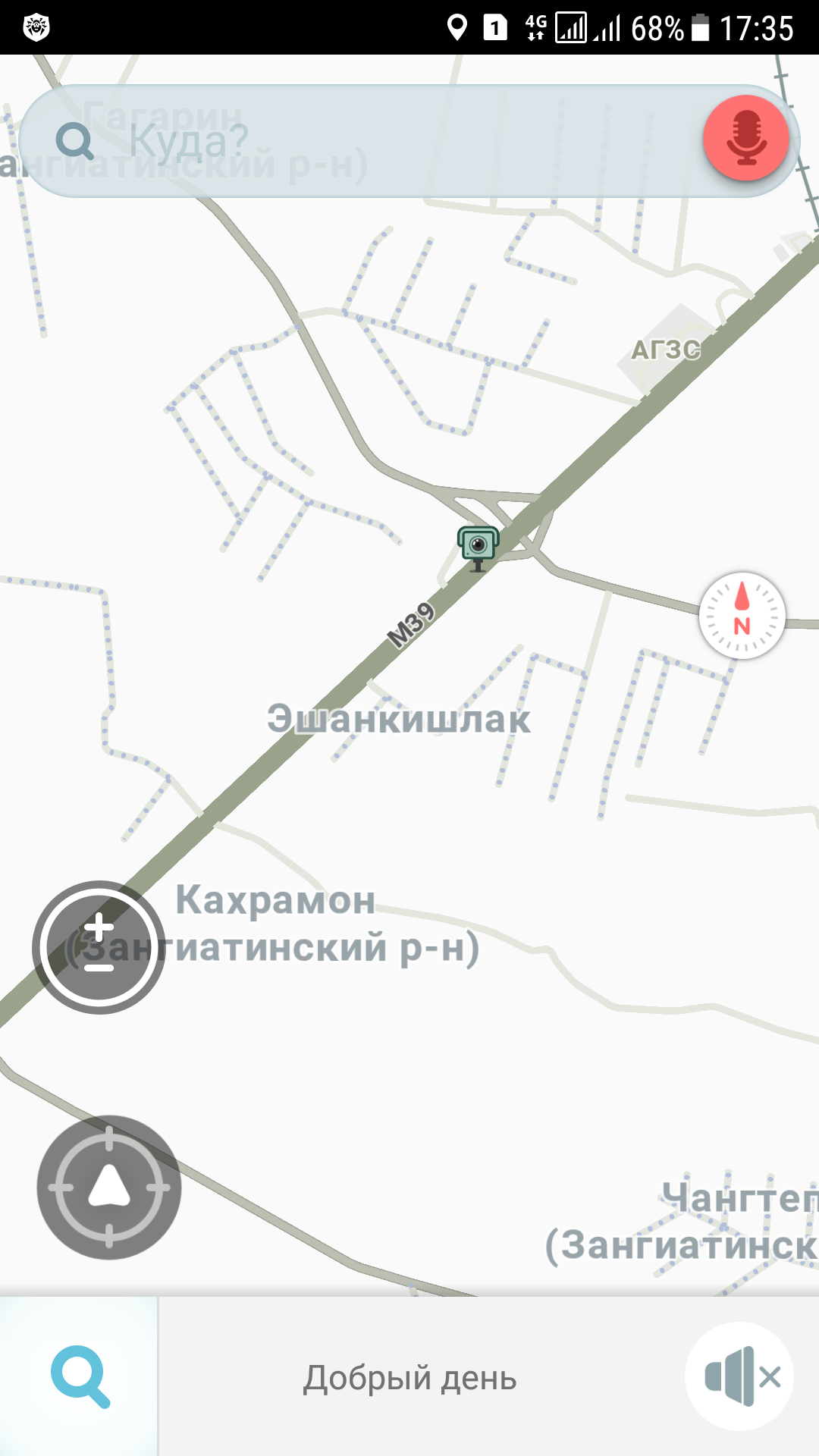Screen dimensions: 819x1456
Task: Center the map on my location
Action: coord(109,1187)
